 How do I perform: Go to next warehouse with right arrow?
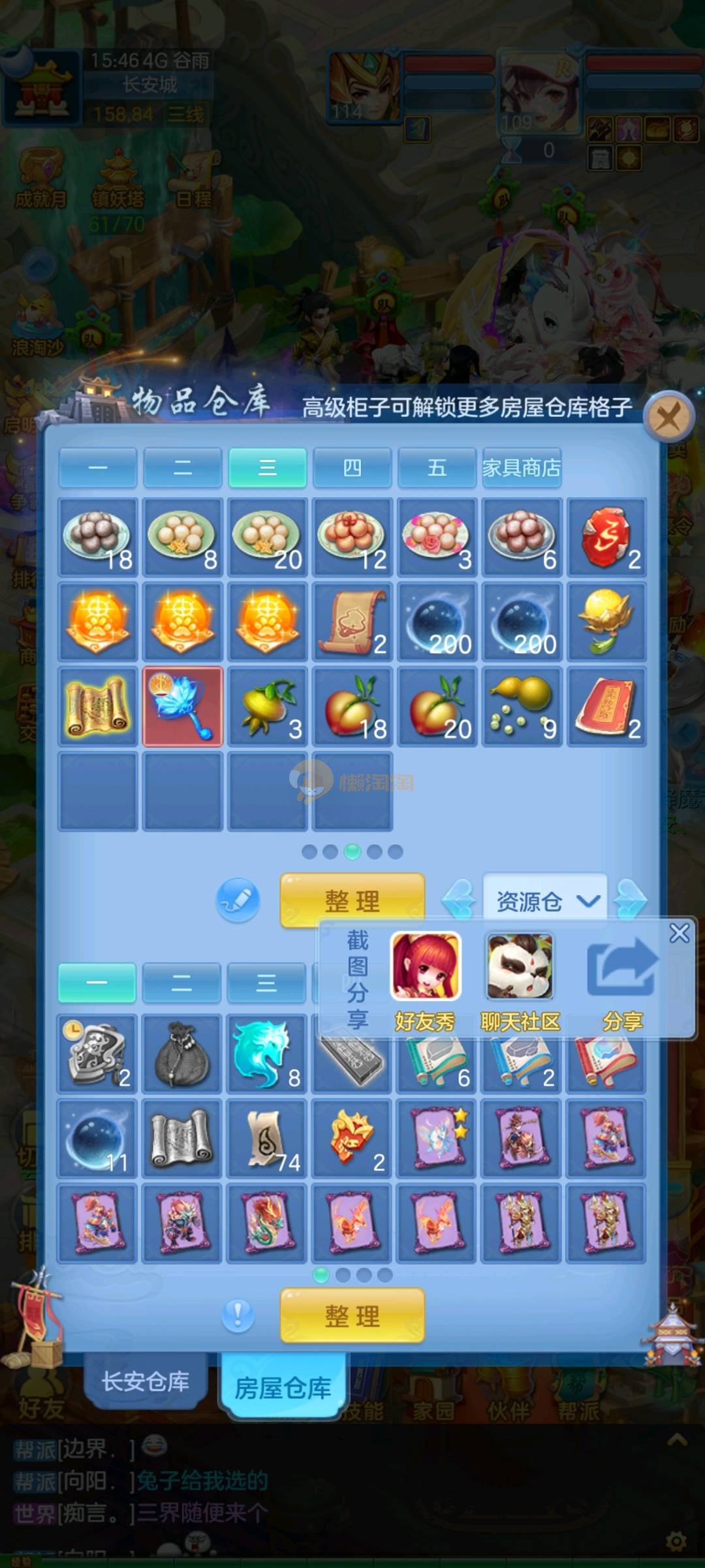click(x=631, y=900)
